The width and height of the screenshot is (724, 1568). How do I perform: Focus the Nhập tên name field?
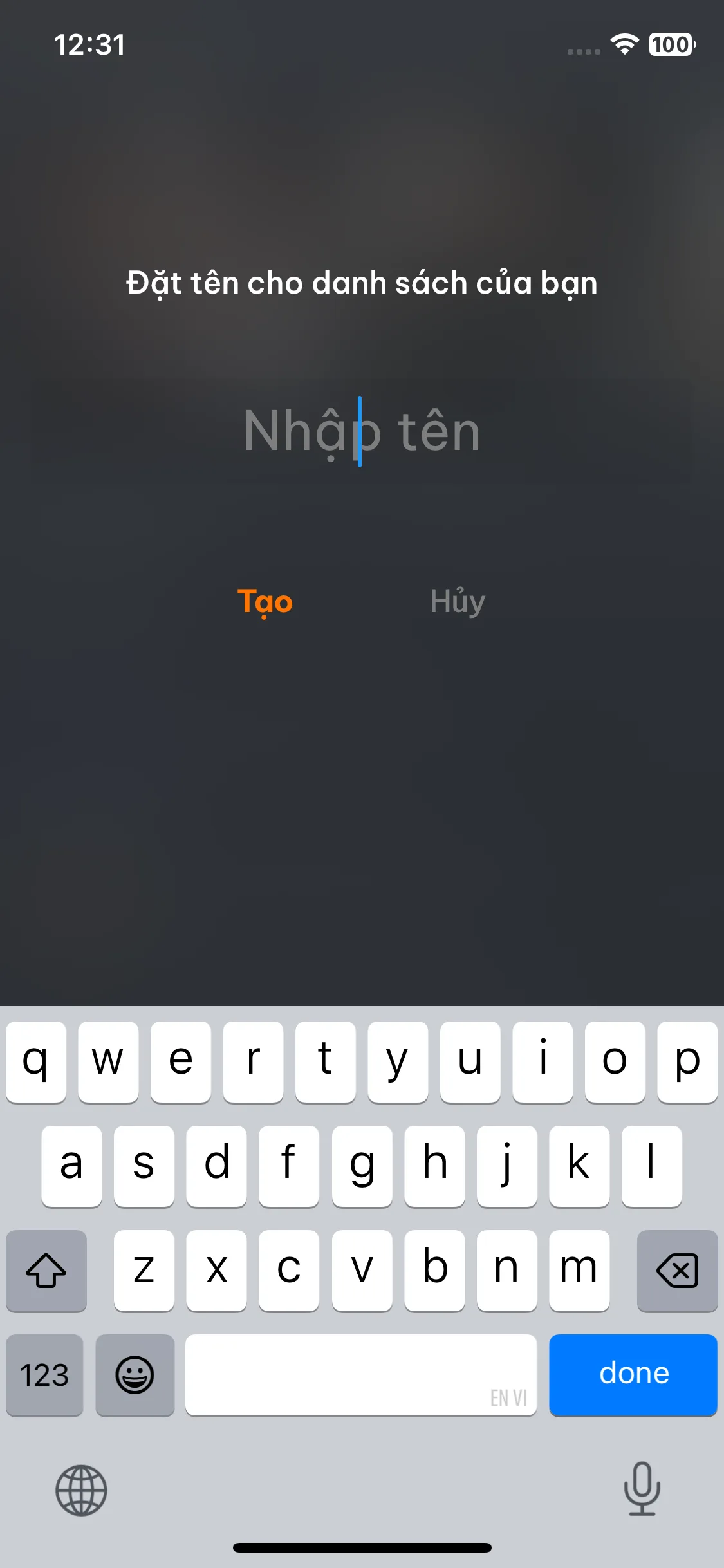(x=362, y=431)
